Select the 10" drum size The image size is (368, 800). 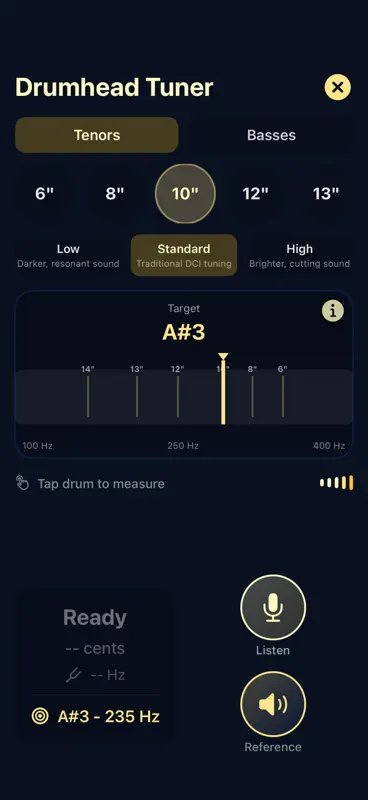click(x=185, y=194)
